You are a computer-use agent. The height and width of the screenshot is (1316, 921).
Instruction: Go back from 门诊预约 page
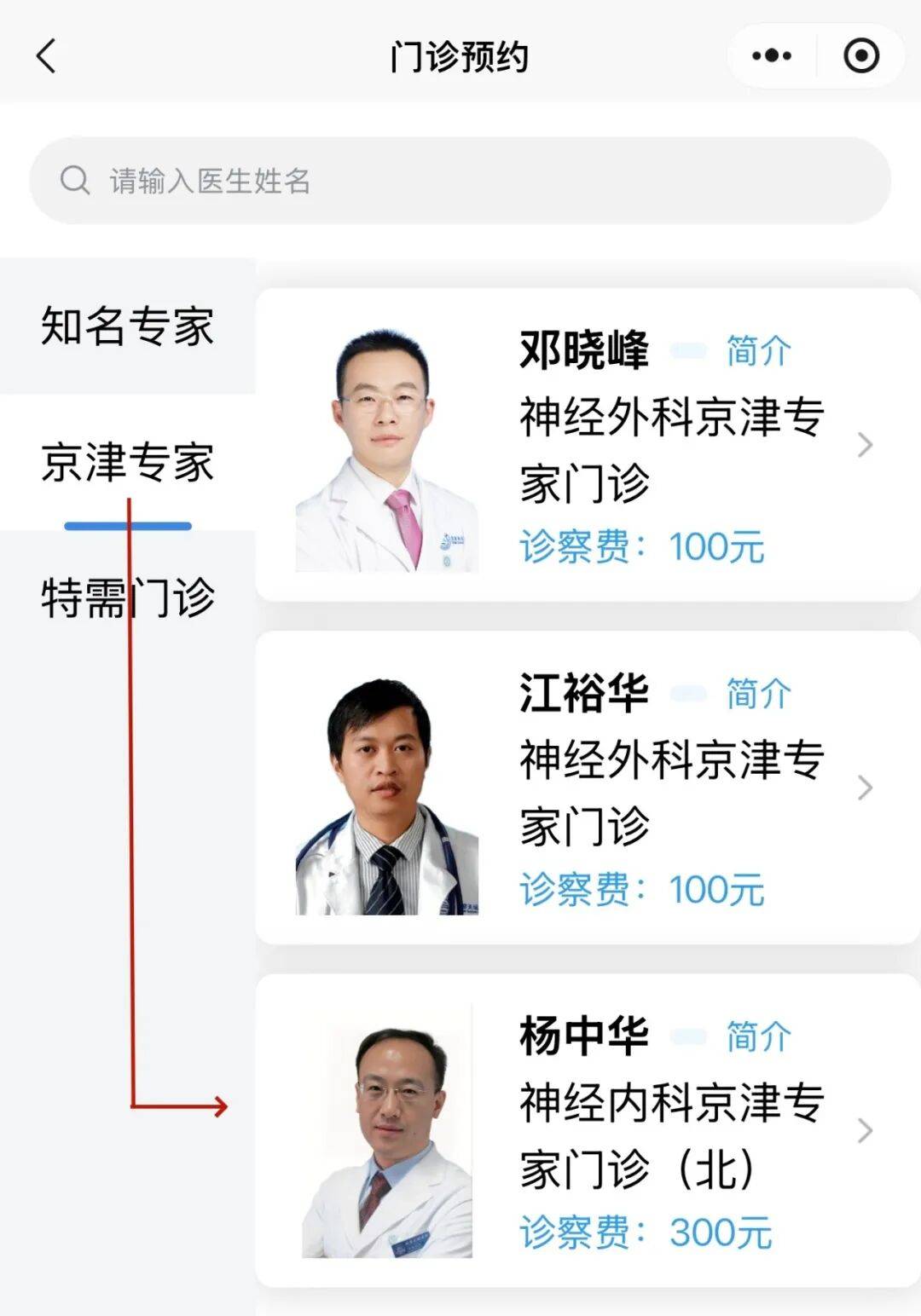[x=47, y=57]
